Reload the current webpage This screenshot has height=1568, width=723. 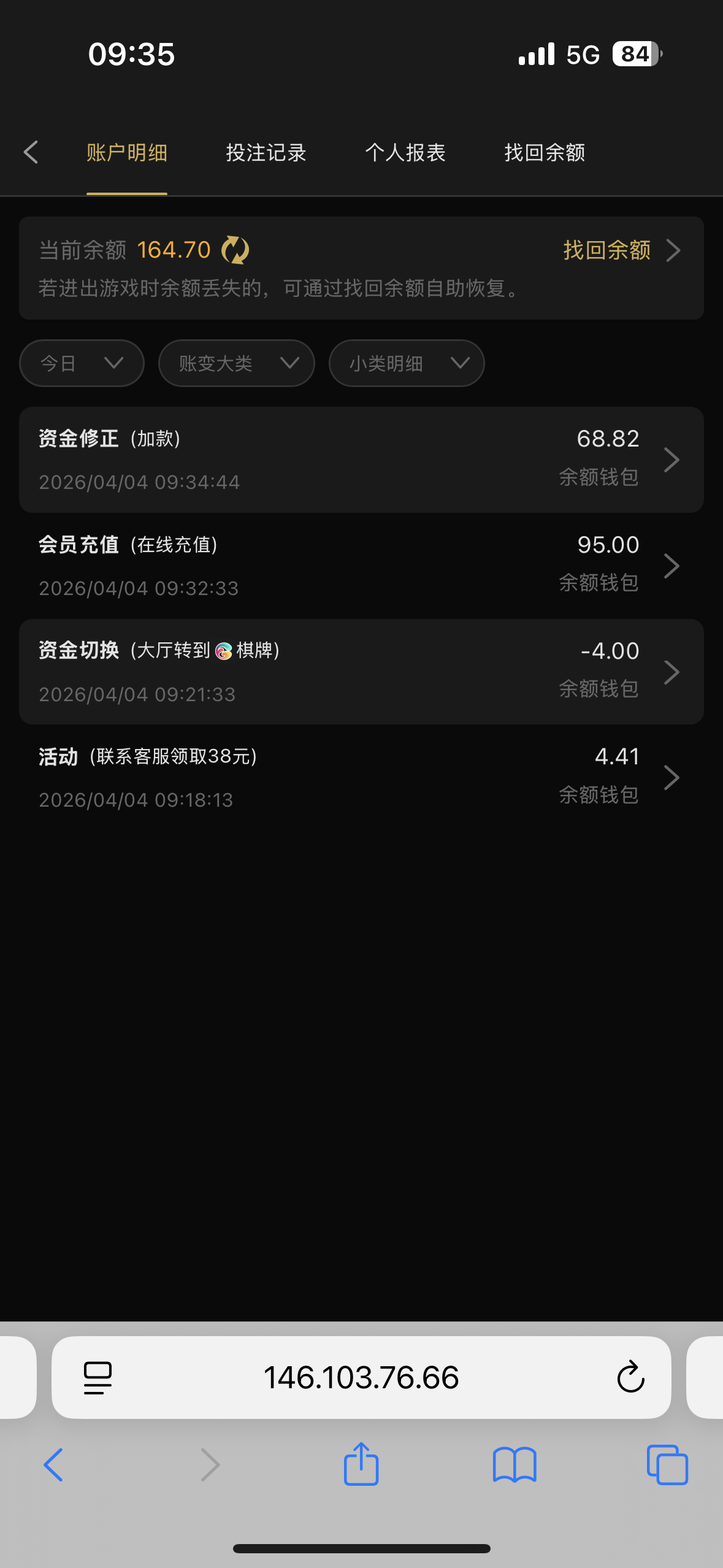[631, 1376]
